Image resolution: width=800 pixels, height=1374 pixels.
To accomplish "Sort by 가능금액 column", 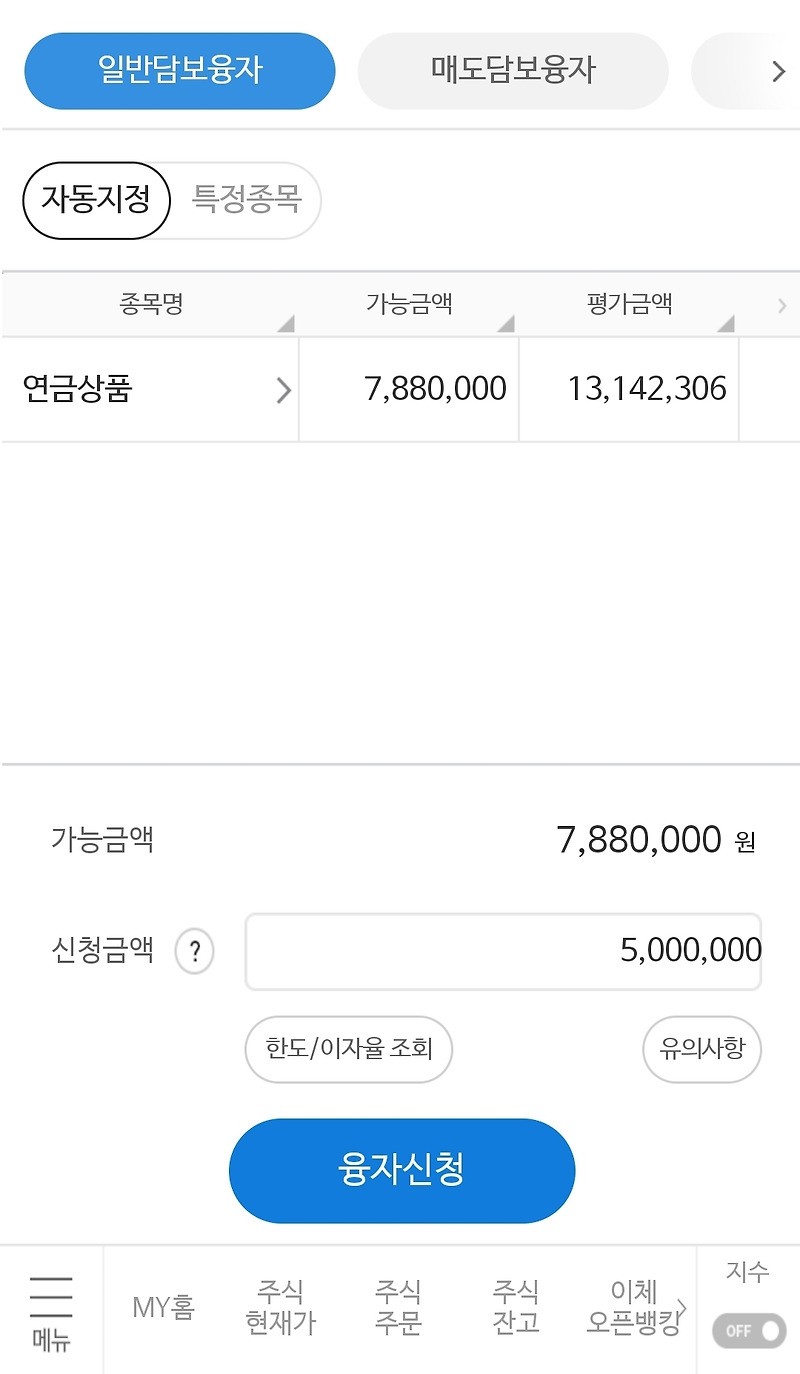I will [409, 304].
